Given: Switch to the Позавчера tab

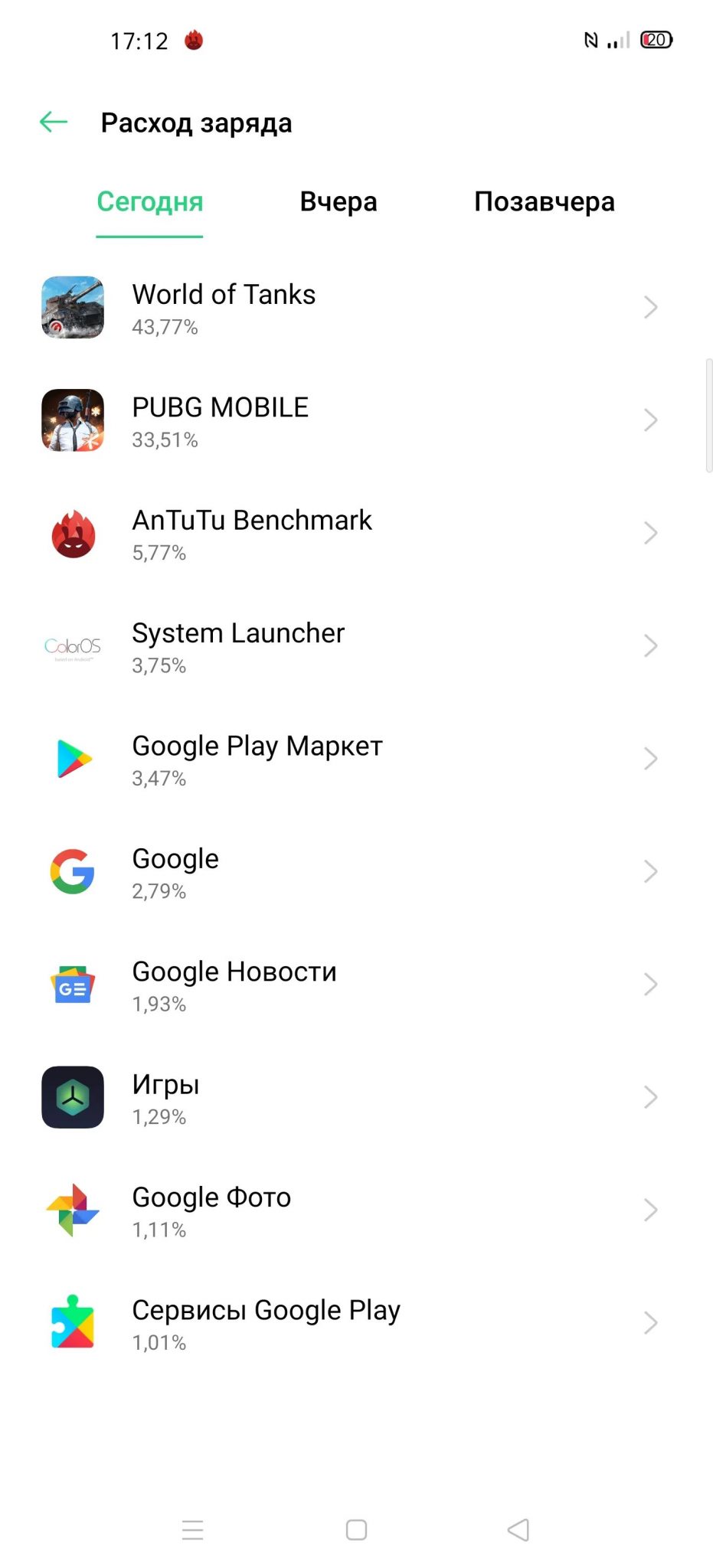Looking at the screenshot, I should pos(544,202).
